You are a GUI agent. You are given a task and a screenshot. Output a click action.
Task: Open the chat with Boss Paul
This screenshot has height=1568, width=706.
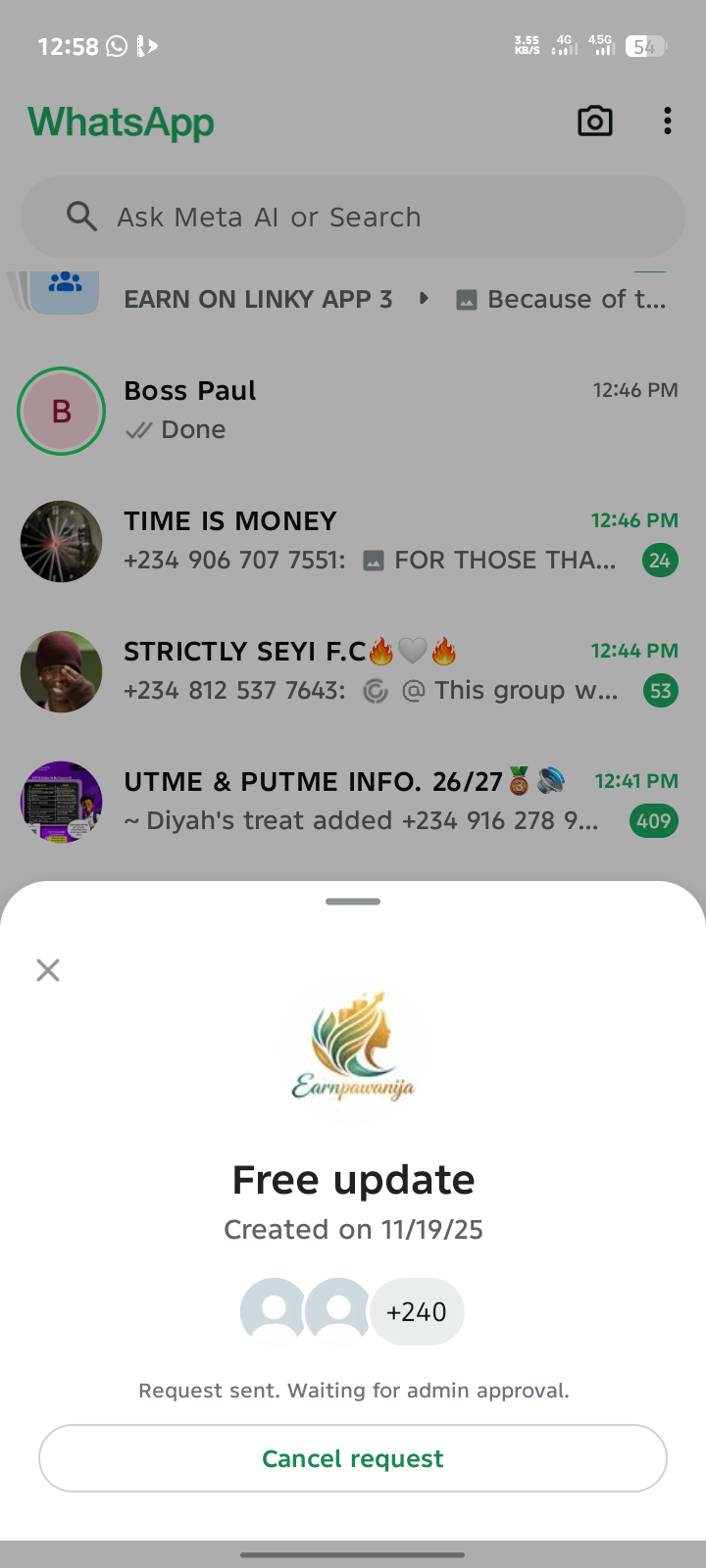click(392, 410)
